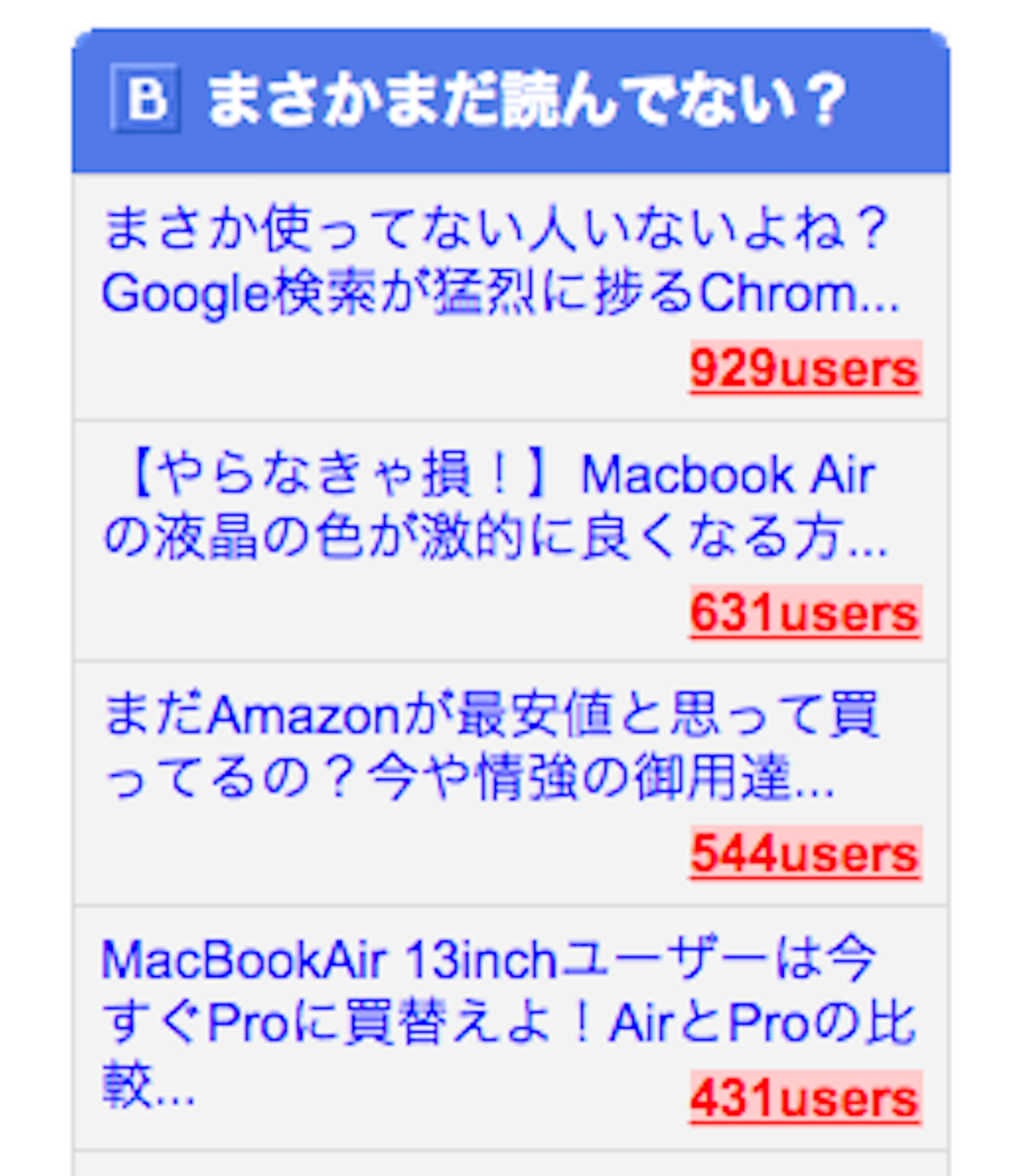
Task: Open the 929users bookmark count link
Action: (804, 368)
